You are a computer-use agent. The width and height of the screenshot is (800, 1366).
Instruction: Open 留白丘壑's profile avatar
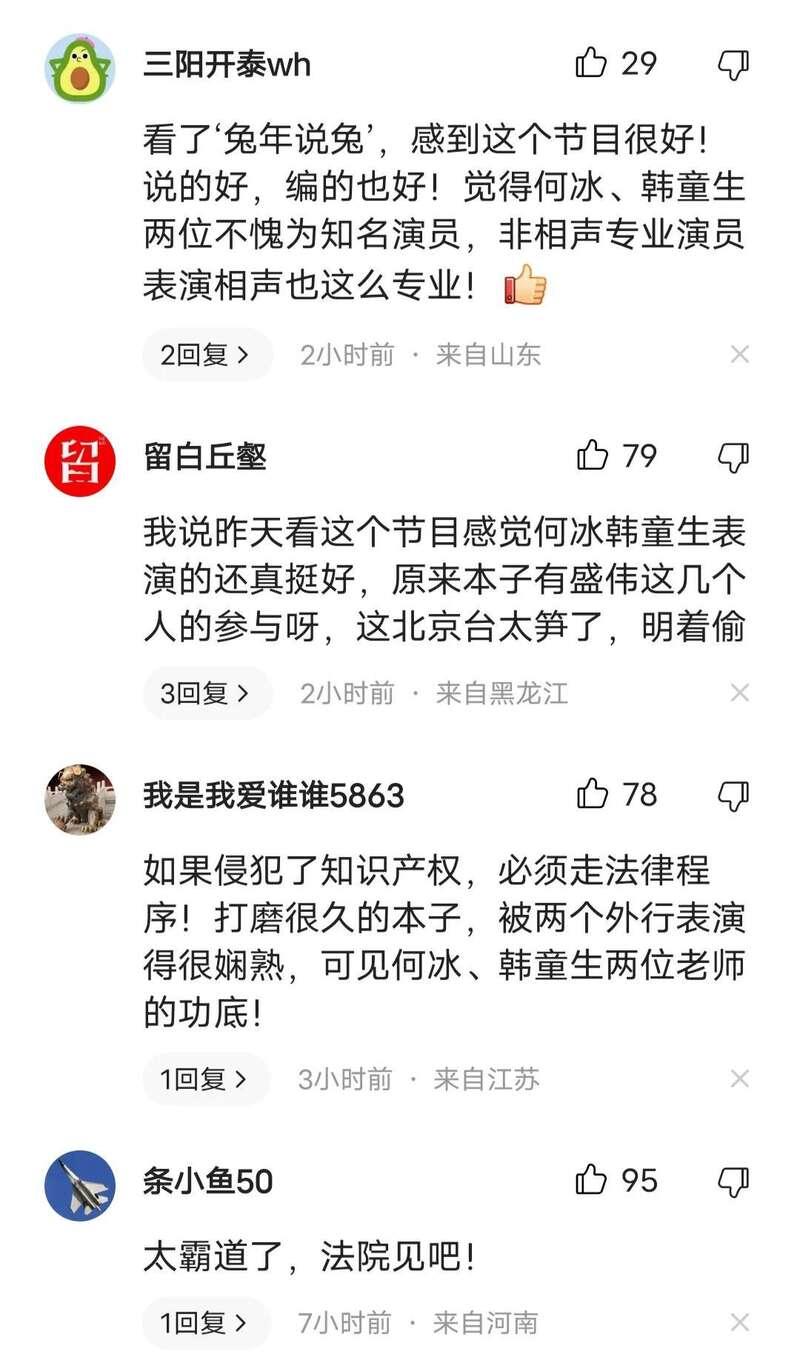coord(80,459)
